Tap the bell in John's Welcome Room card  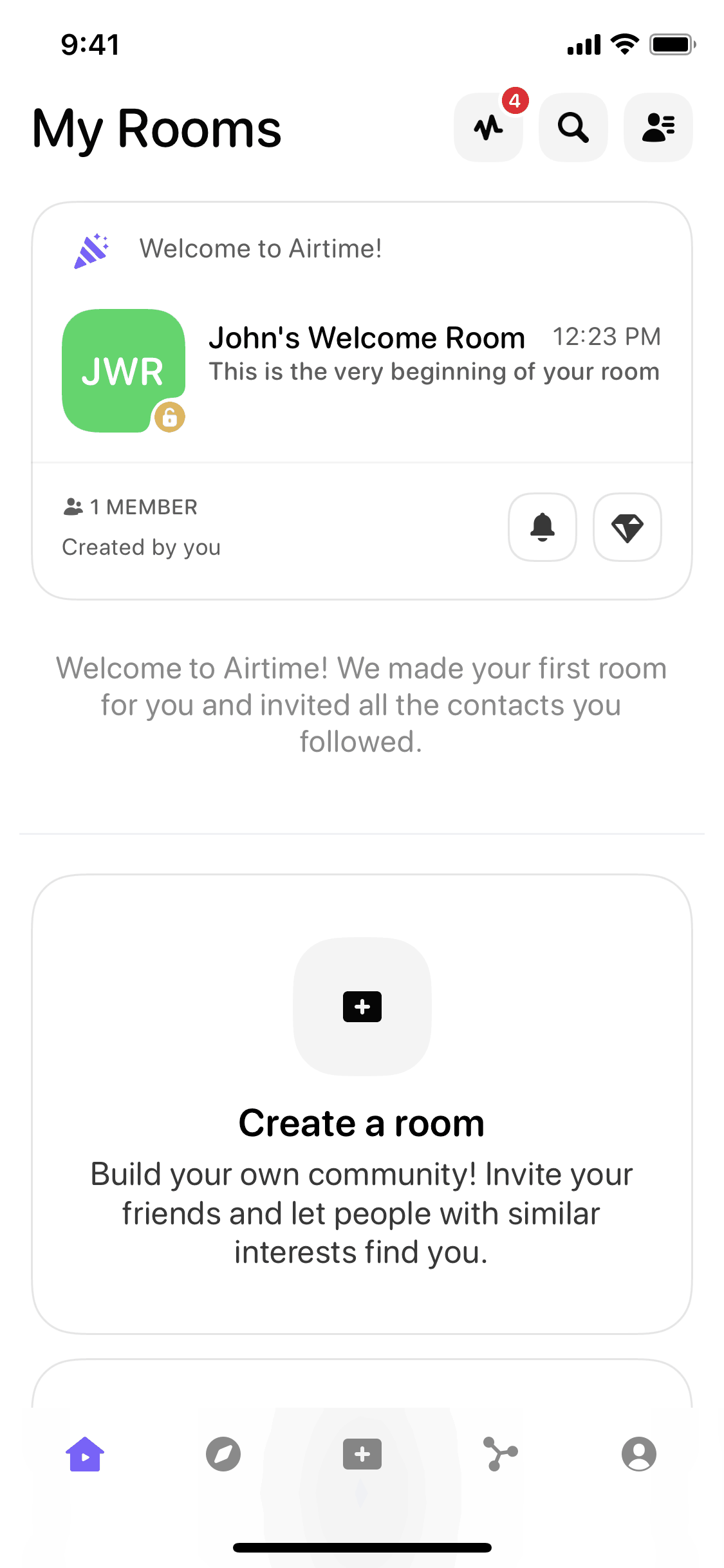[543, 527]
